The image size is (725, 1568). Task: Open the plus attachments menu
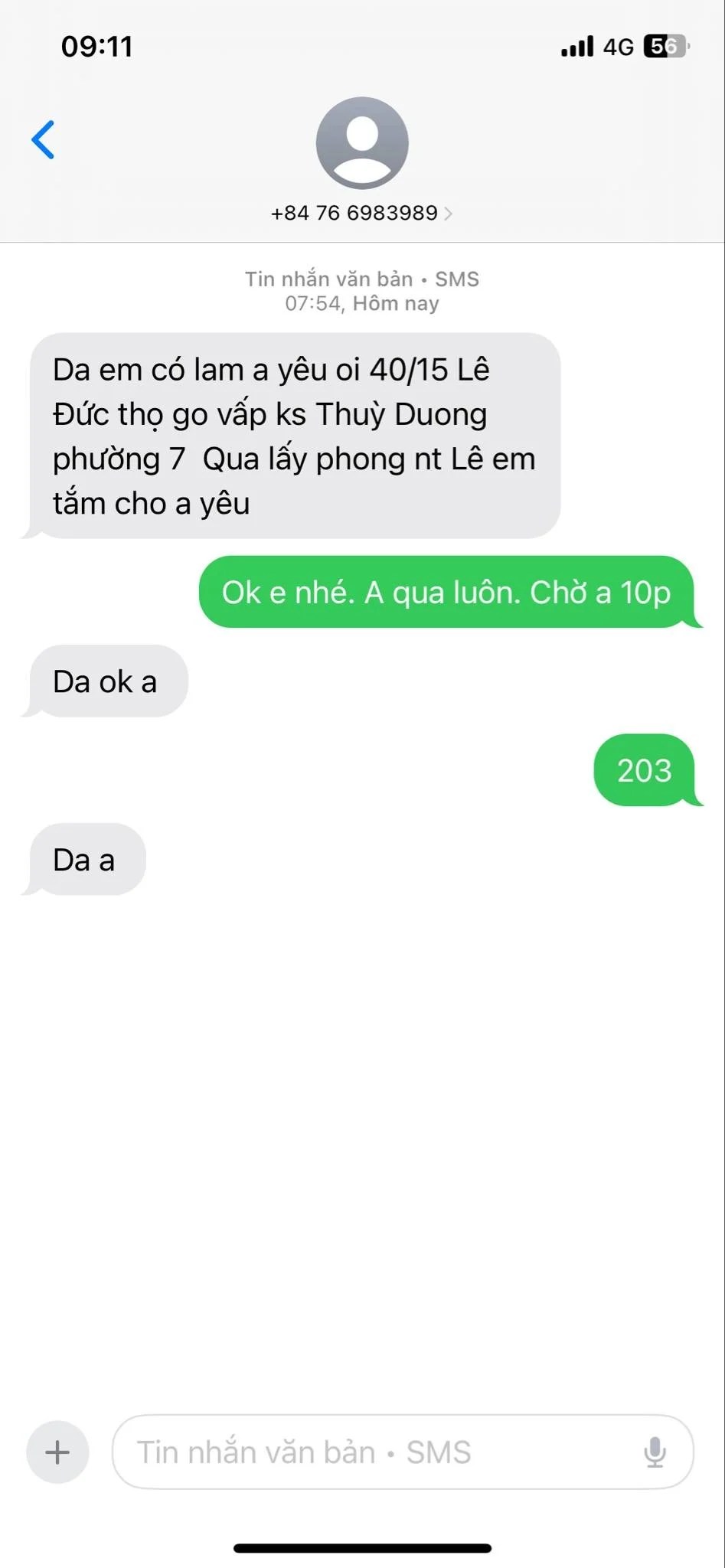point(57,1452)
